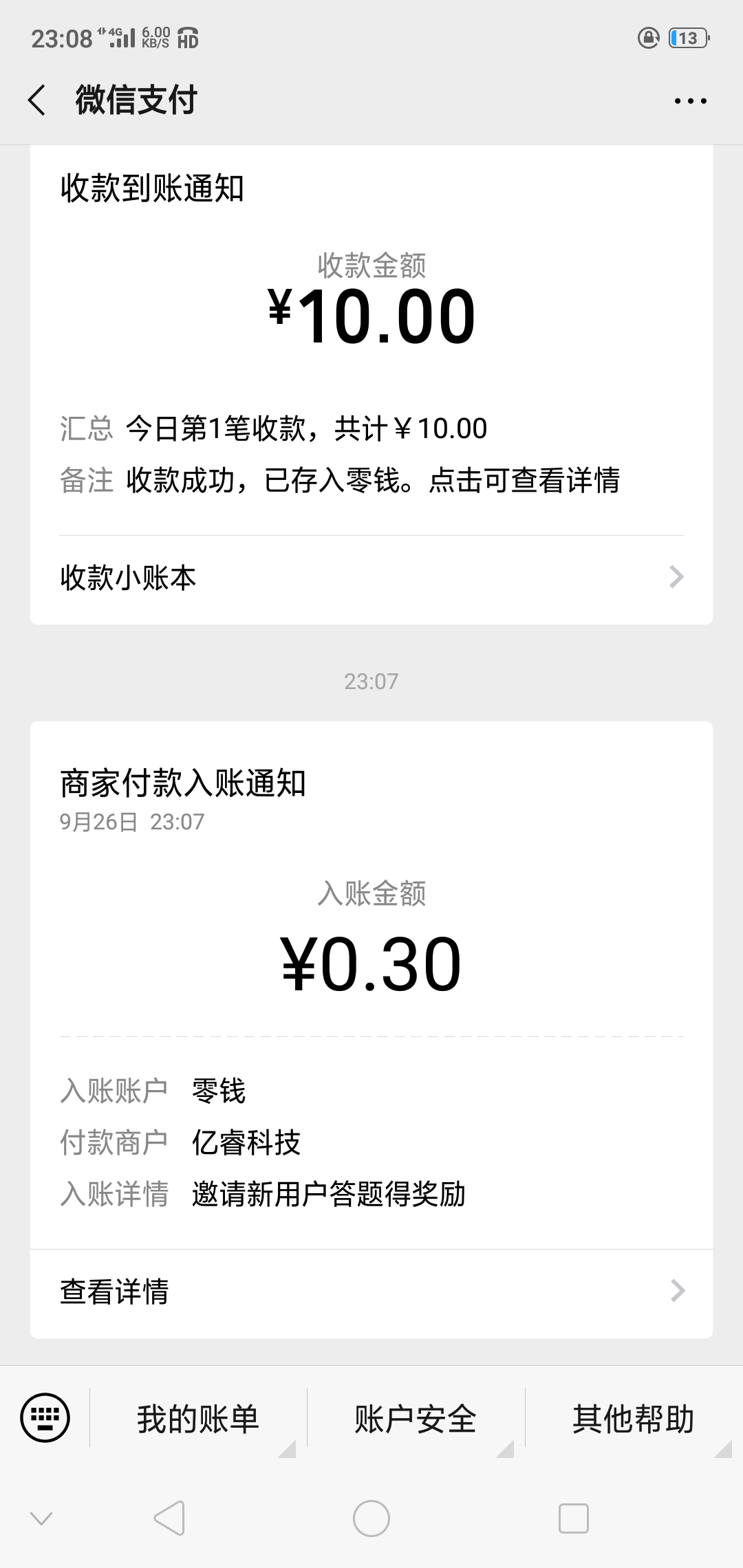
Task: Tap the system home button
Action: coord(371,1518)
